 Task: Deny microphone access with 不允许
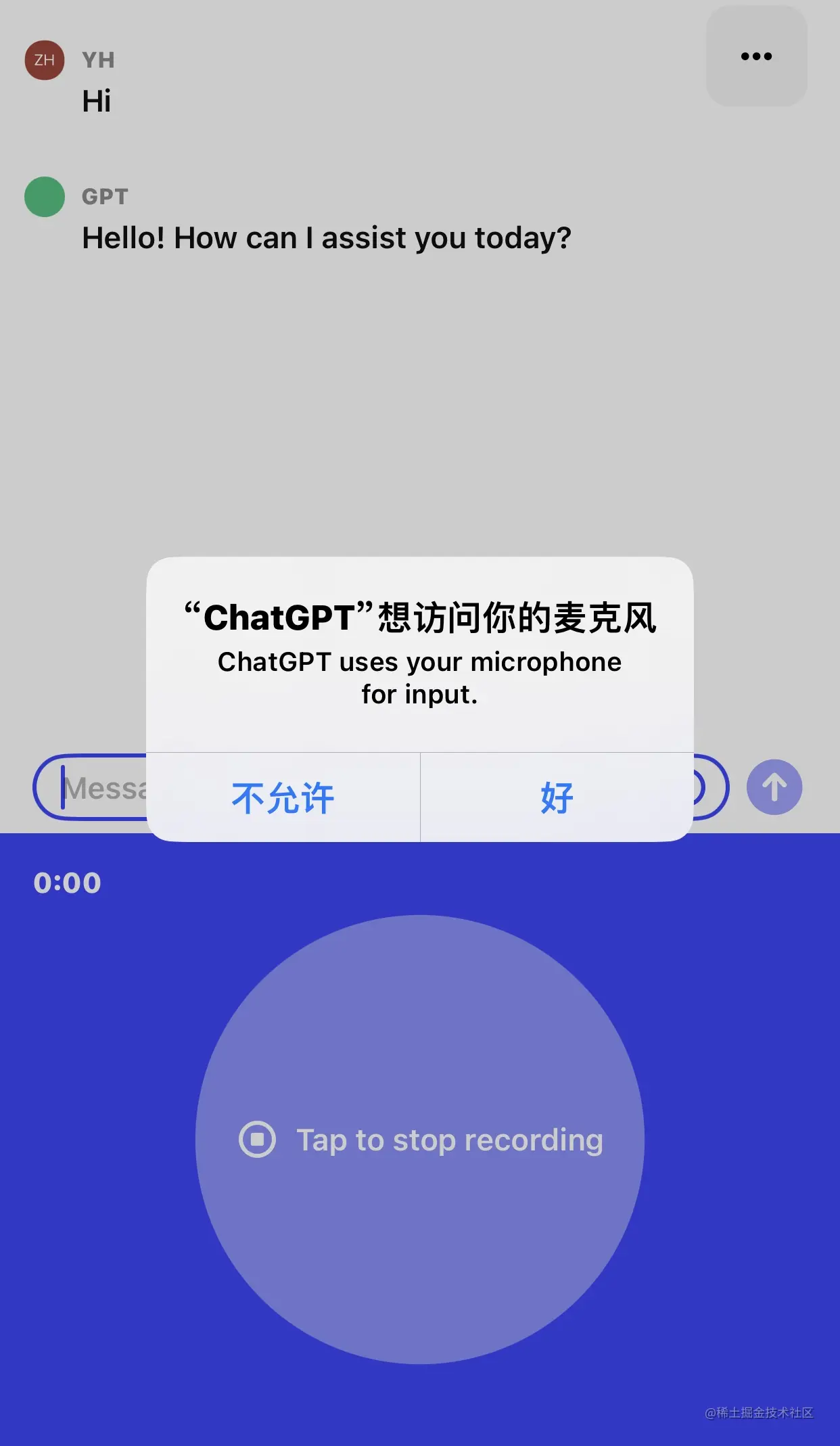[283, 797]
